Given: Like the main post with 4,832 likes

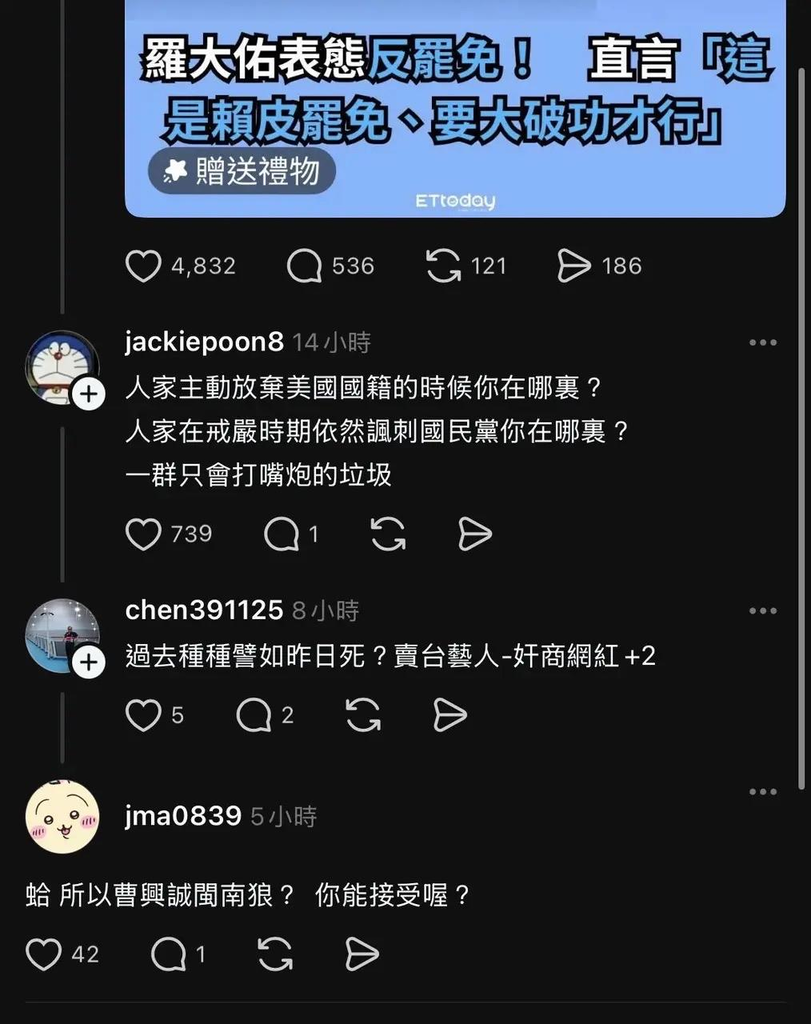Looking at the screenshot, I should (x=144, y=266).
